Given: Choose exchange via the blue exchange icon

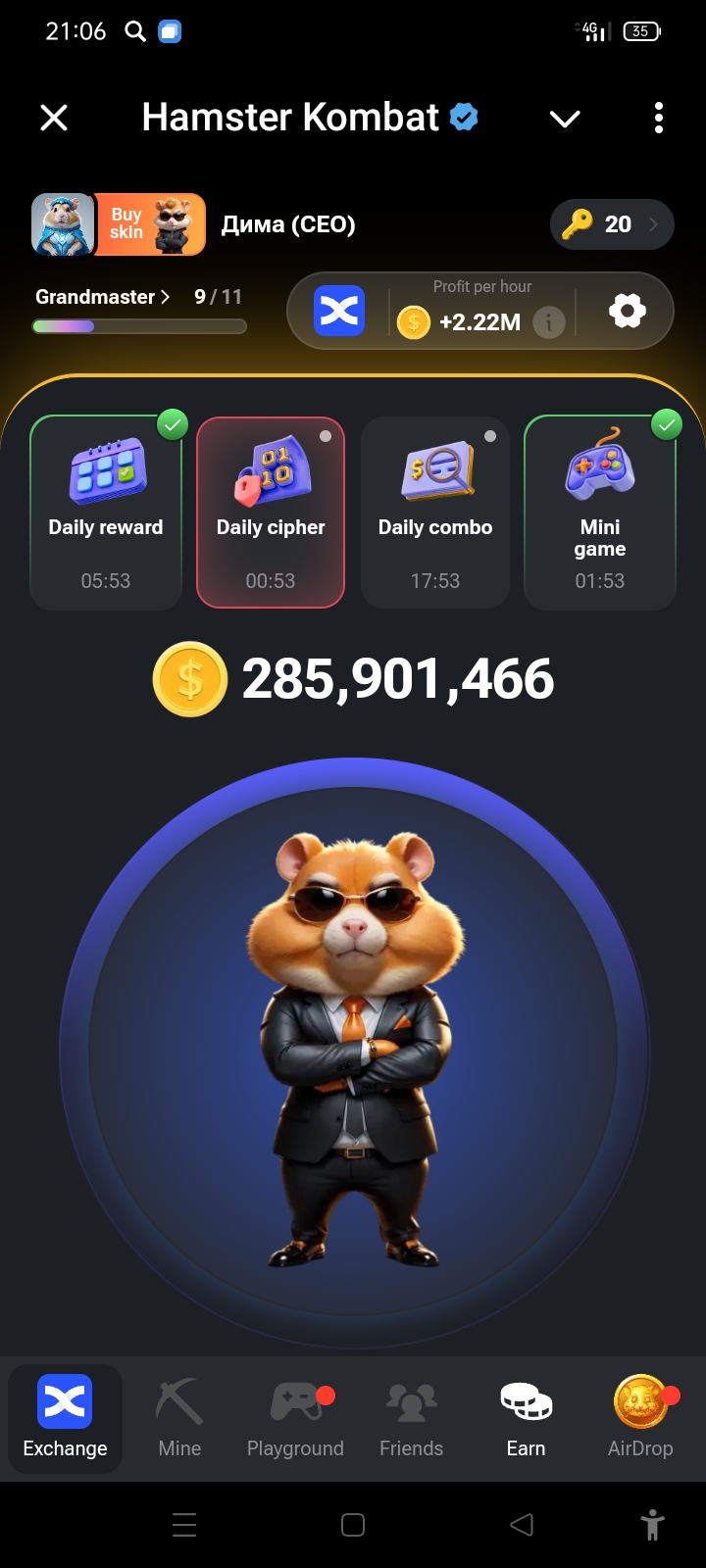Looking at the screenshot, I should 339,312.
